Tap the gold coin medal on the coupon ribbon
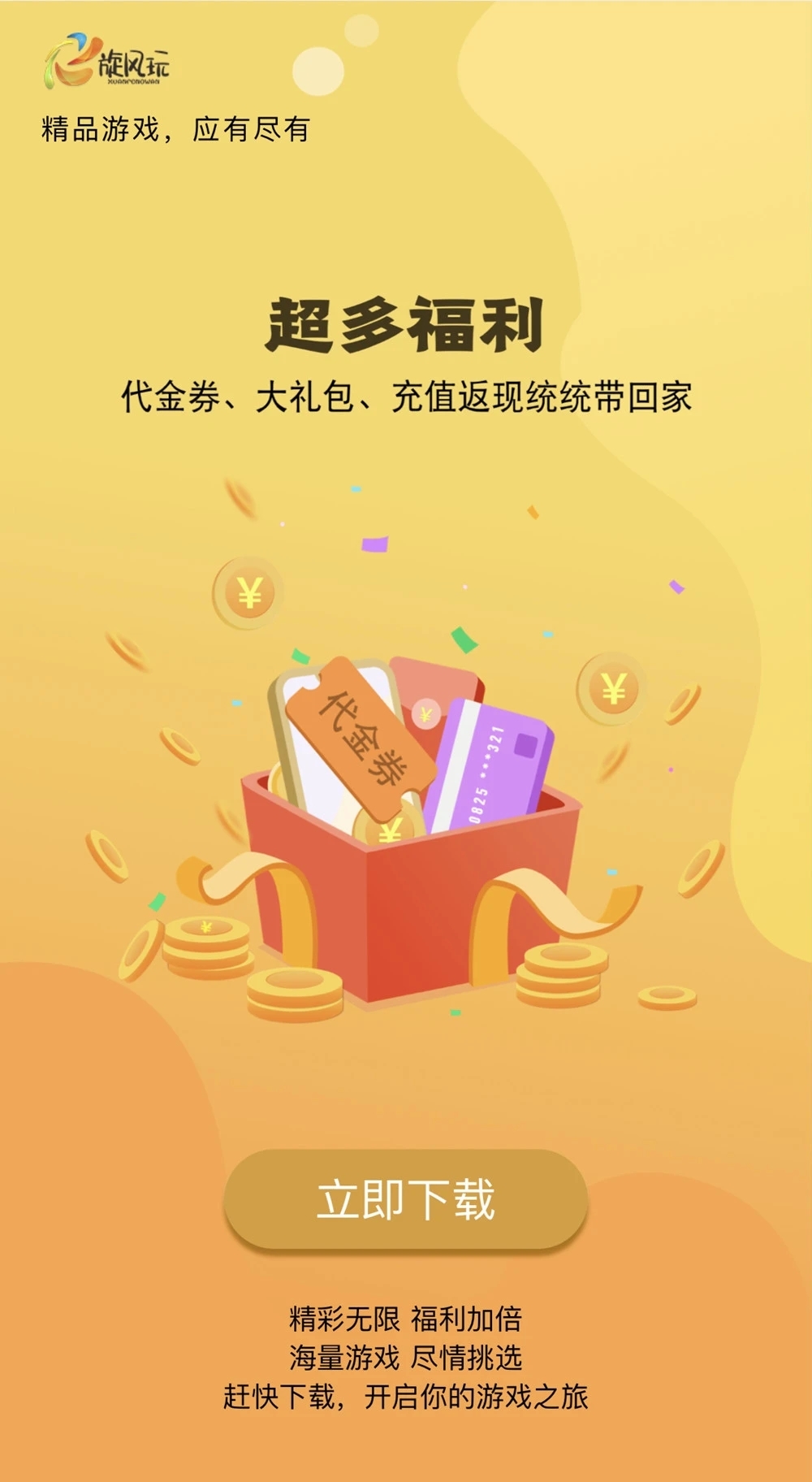The height and width of the screenshot is (1482, 812). pyautogui.click(x=388, y=829)
